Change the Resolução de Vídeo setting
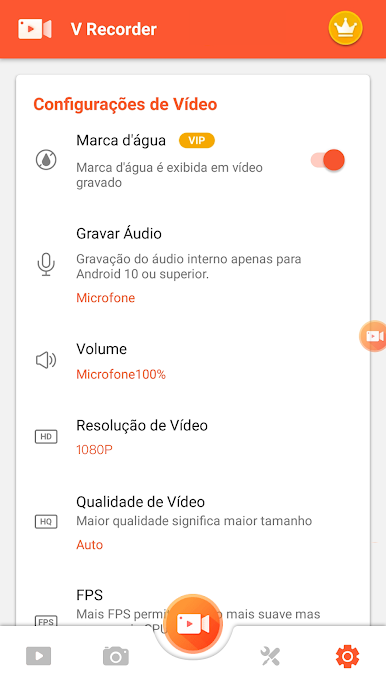This screenshot has height=686, width=386. click(193, 437)
